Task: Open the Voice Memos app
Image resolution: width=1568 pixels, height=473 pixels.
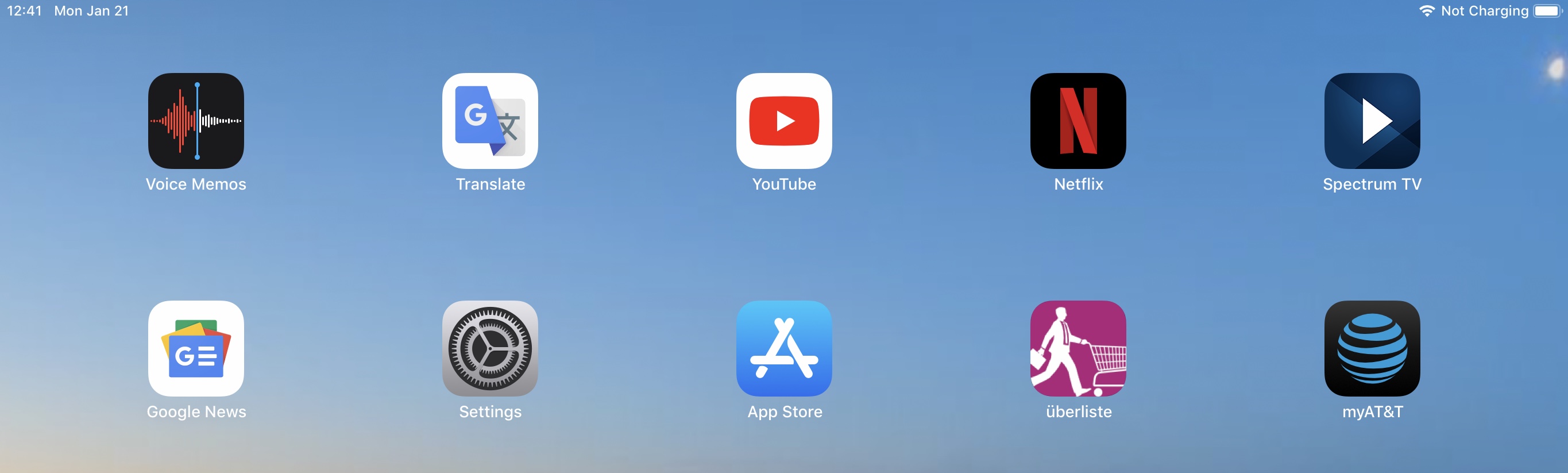Action: click(x=196, y=121)
